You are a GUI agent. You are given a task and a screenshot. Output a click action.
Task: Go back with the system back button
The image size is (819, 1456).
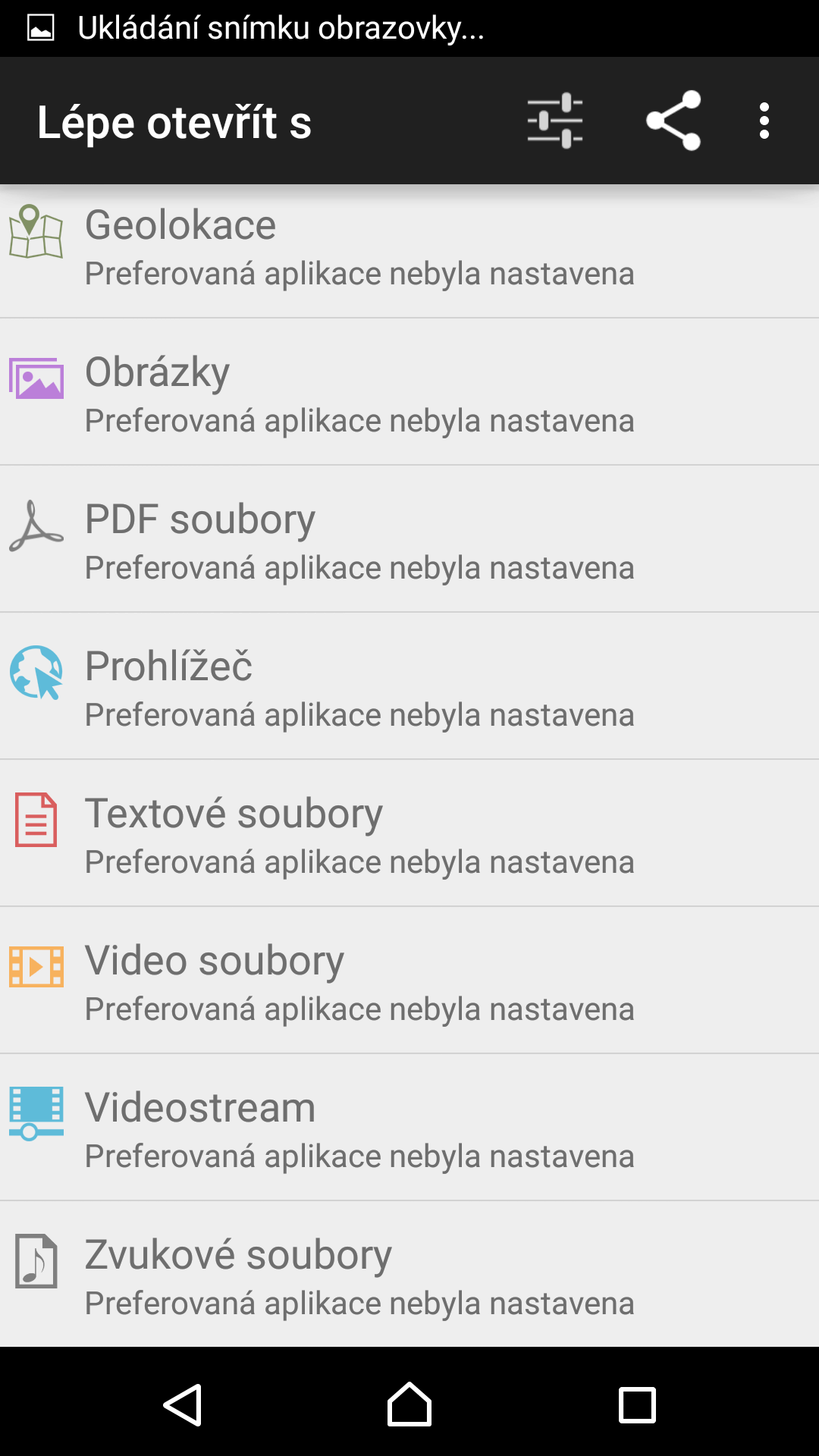pos(183,1404)
